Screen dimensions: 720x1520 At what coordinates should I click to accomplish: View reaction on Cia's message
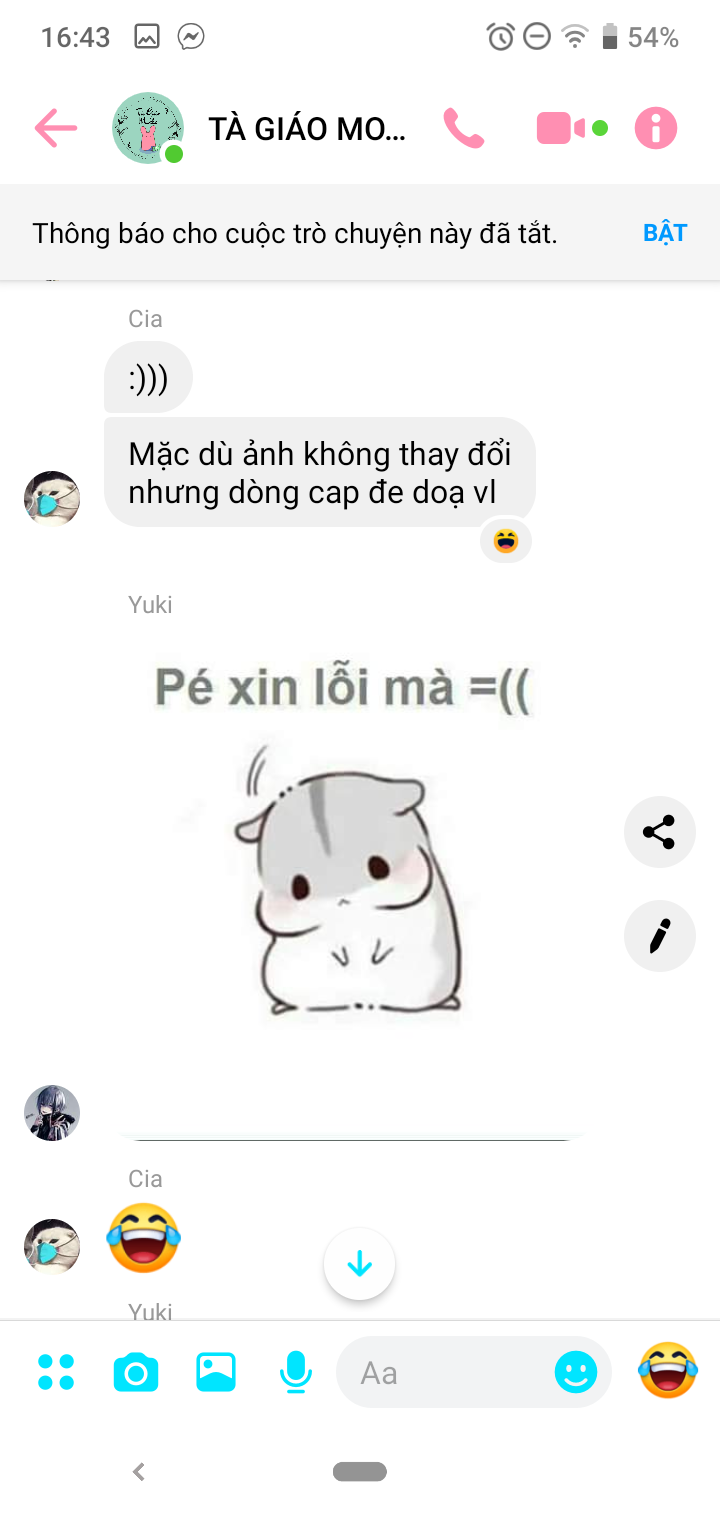click(506, 541)
